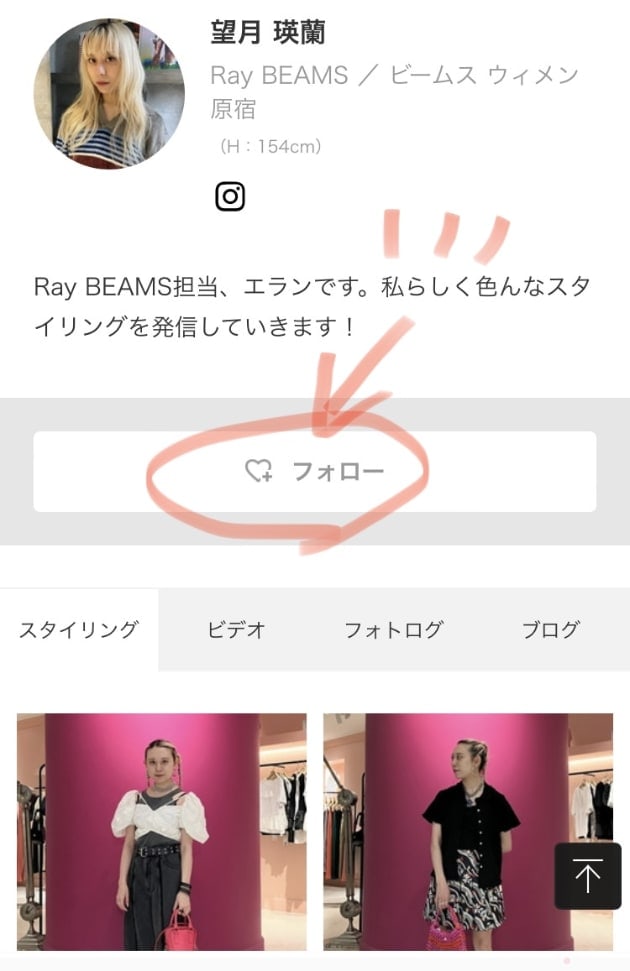Select the スタイリング tab
630x971 pixels.
coord(79,630)
